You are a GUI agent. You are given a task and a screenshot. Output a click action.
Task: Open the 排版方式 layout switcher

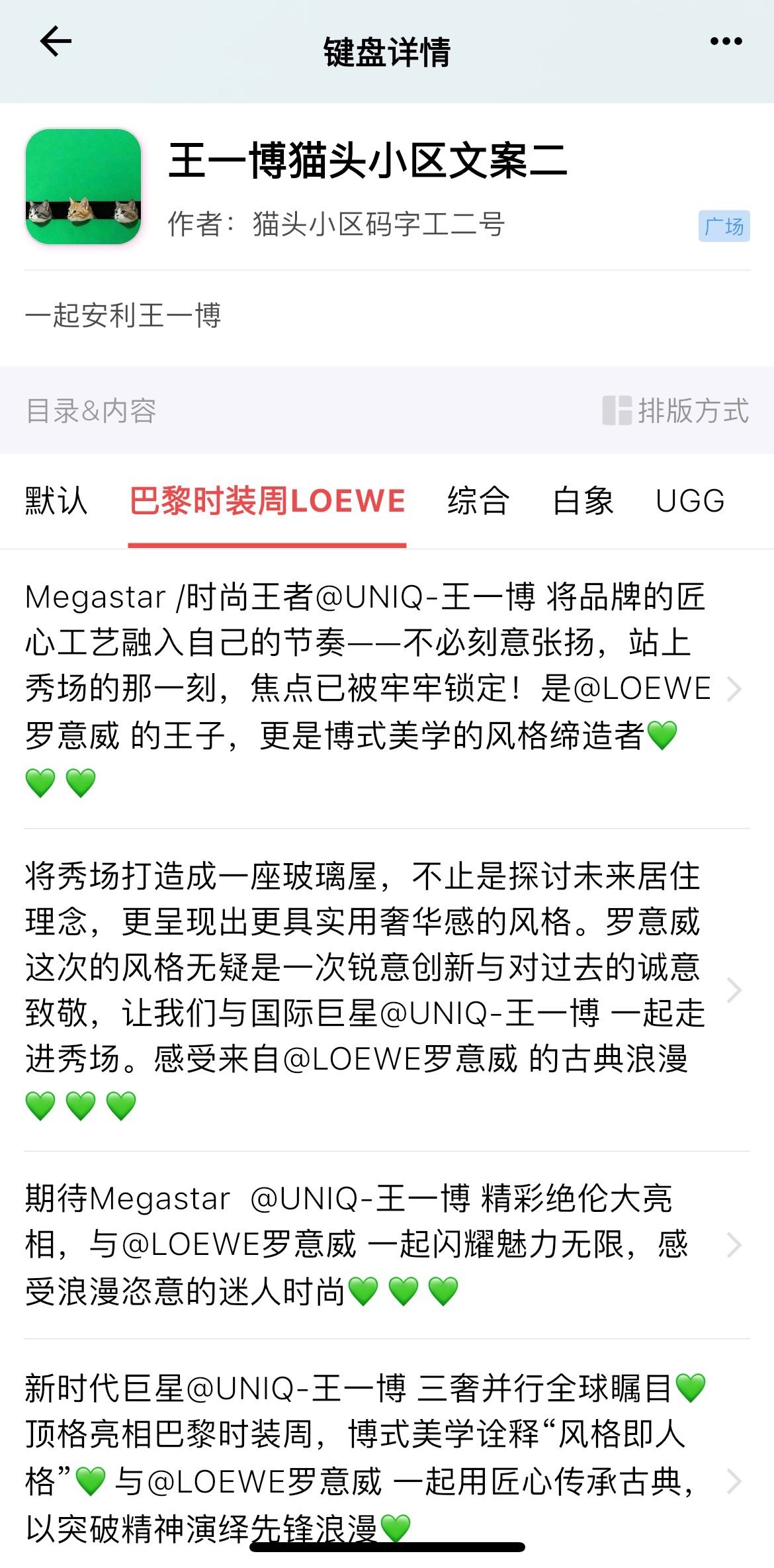pos(695,412)
